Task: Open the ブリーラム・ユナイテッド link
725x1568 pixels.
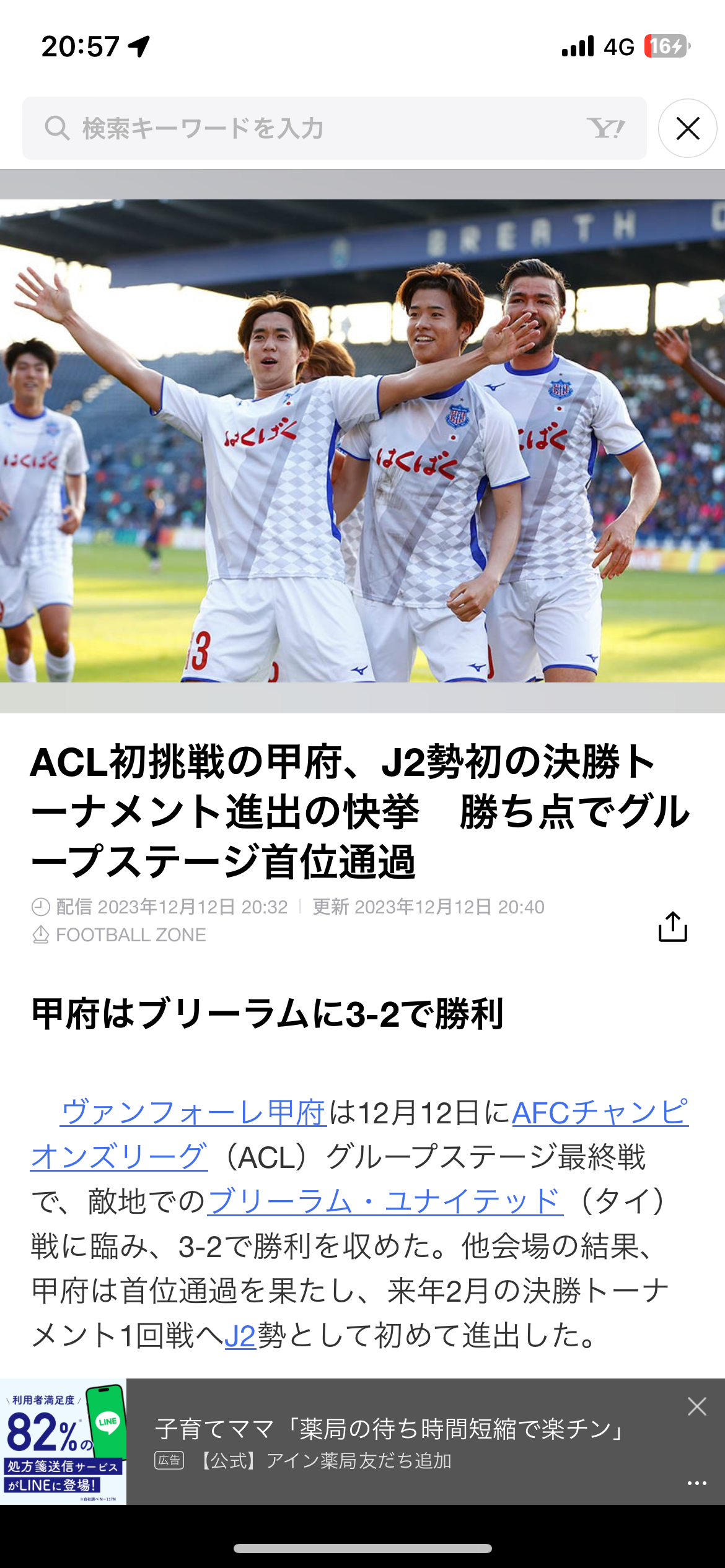Action: click(x=385, y=1201)
